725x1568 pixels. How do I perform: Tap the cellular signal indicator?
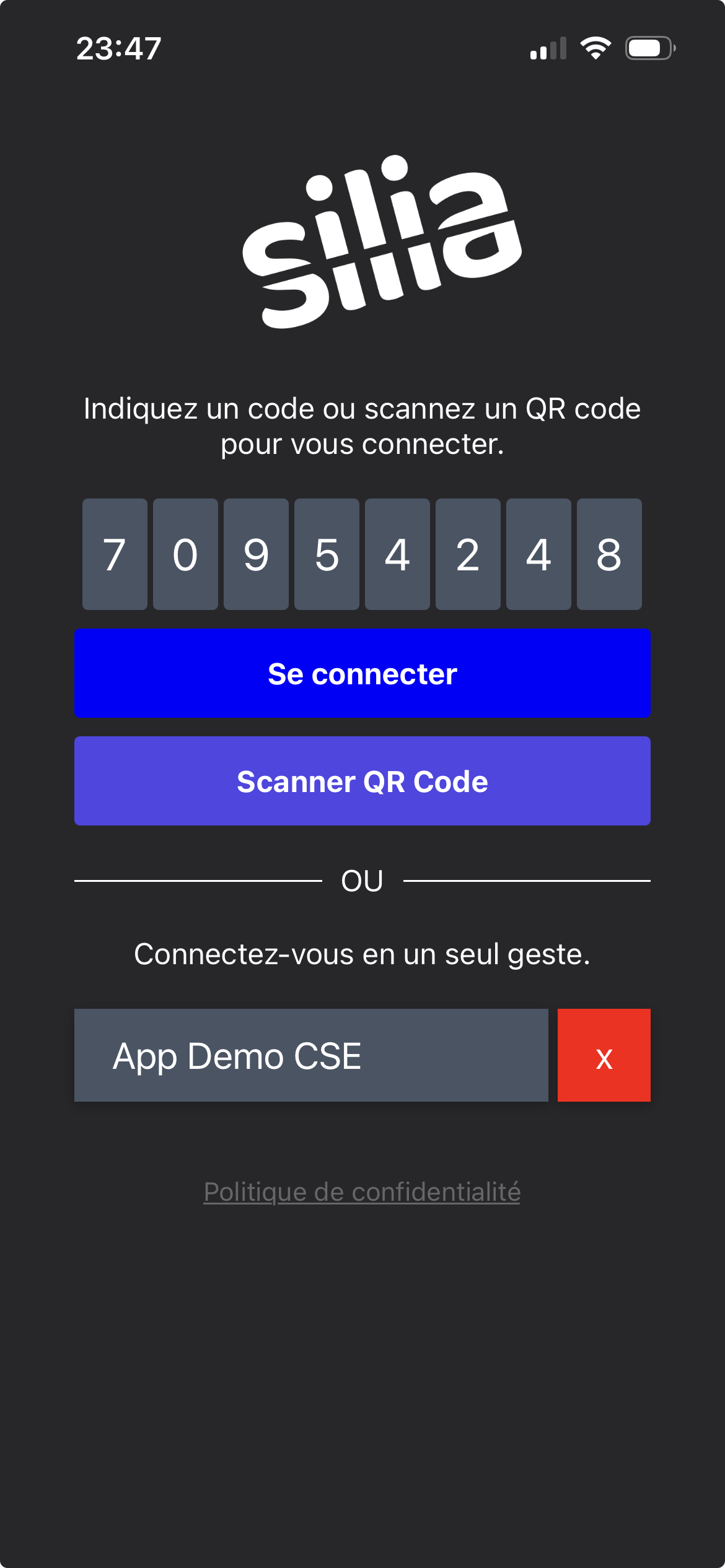point(548,50)
